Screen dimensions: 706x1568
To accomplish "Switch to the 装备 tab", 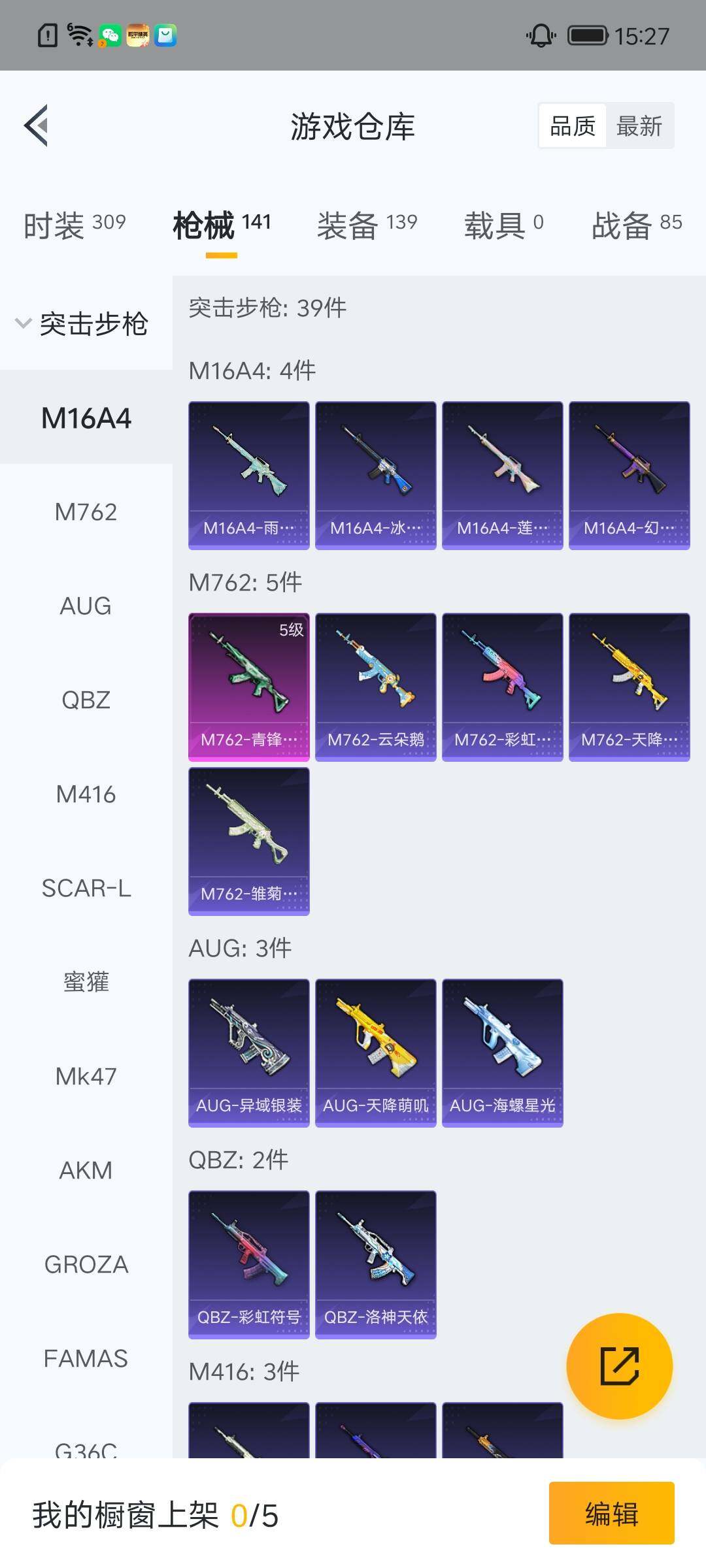I will (x=367, y=225).
